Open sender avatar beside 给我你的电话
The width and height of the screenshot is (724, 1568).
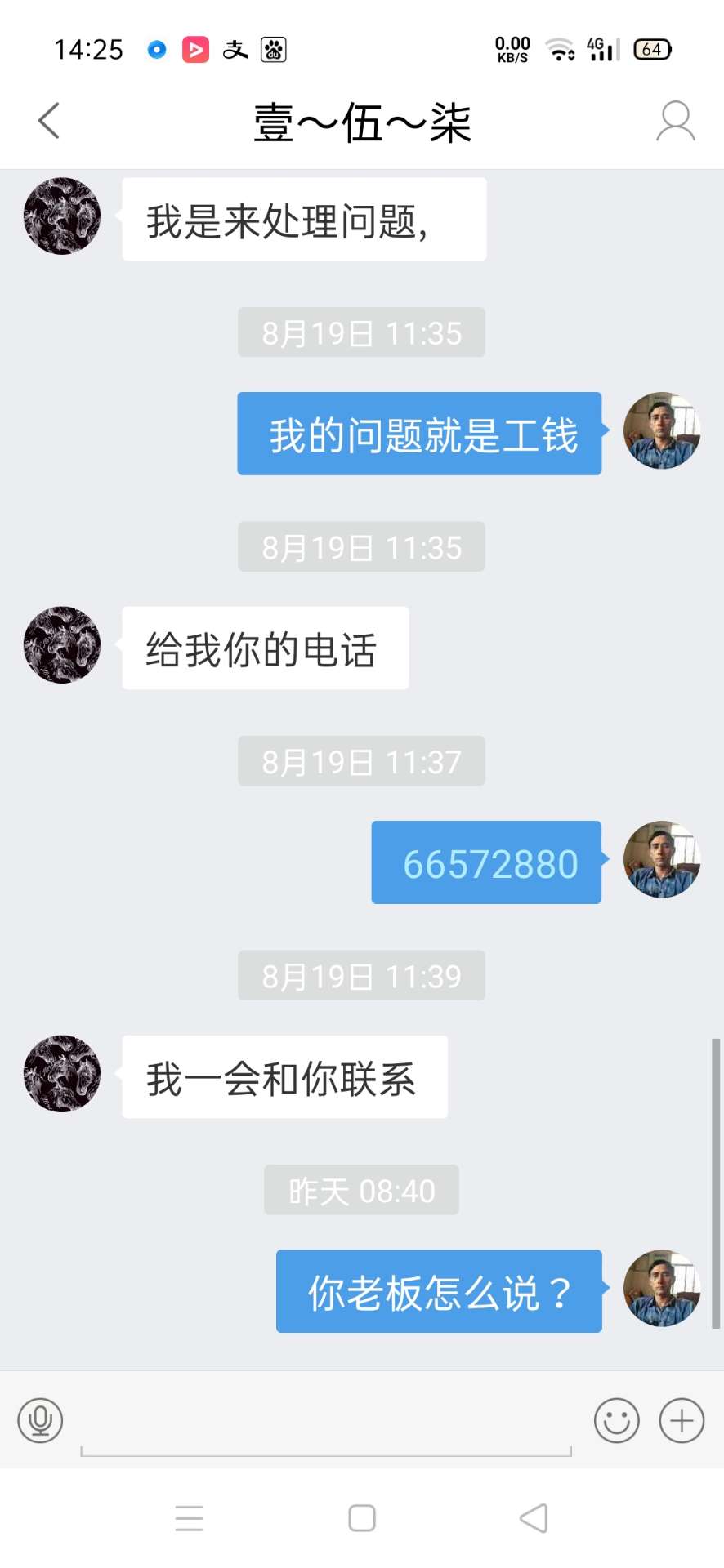click(x=62, y=645)
